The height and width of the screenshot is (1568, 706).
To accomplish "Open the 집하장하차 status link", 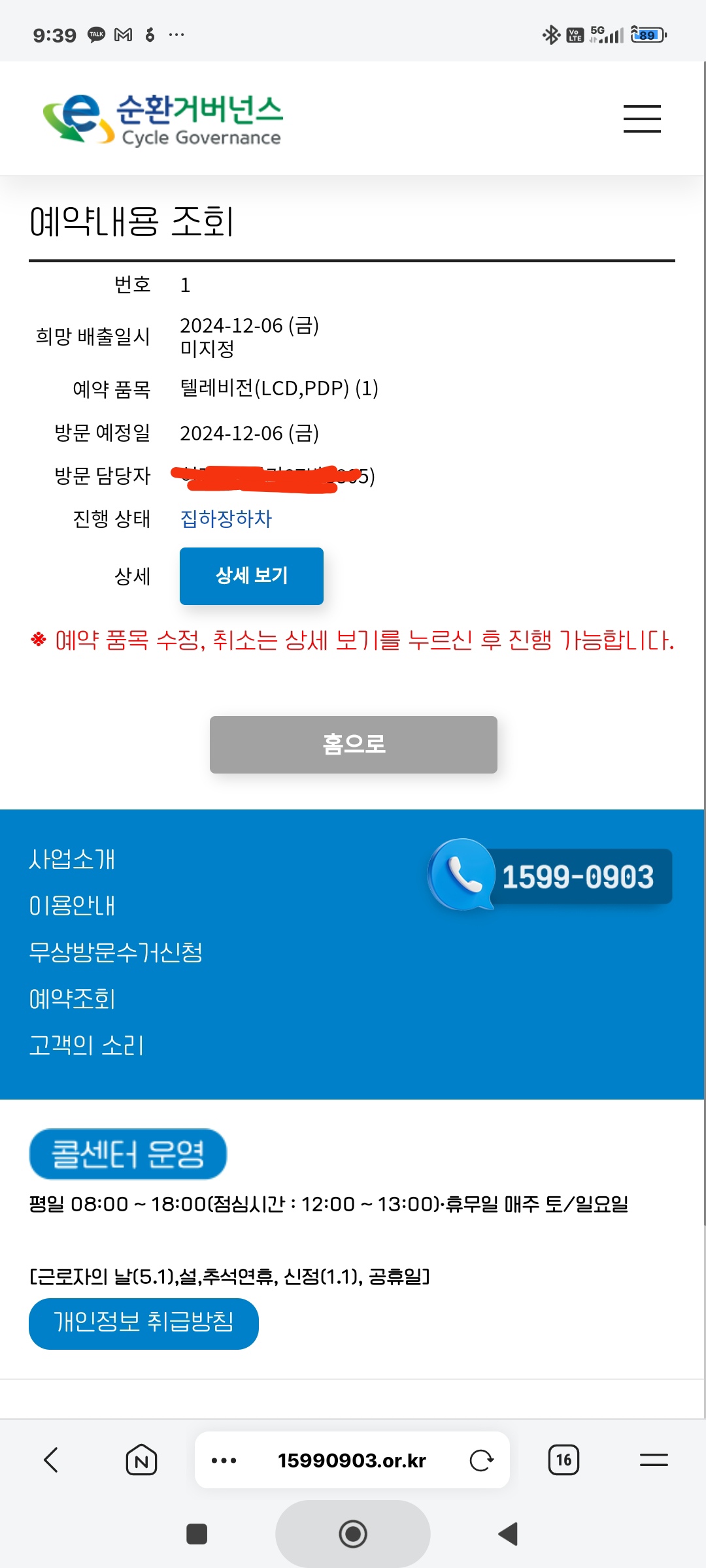I will click(x=226, y=519).
